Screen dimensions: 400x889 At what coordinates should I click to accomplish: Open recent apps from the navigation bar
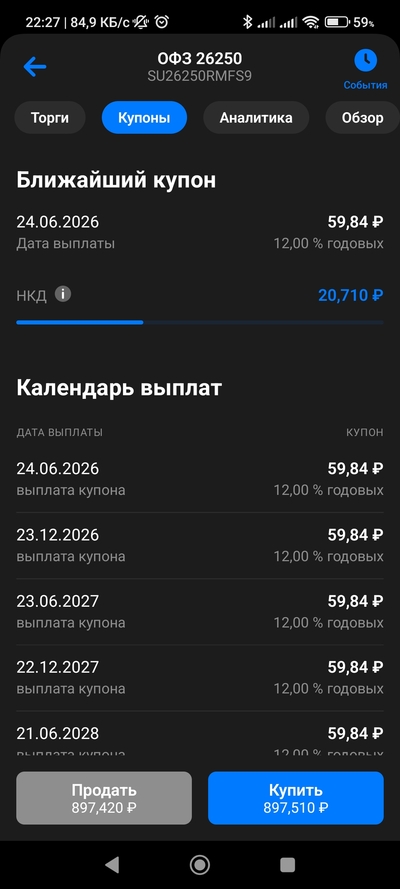click(288, 865)
